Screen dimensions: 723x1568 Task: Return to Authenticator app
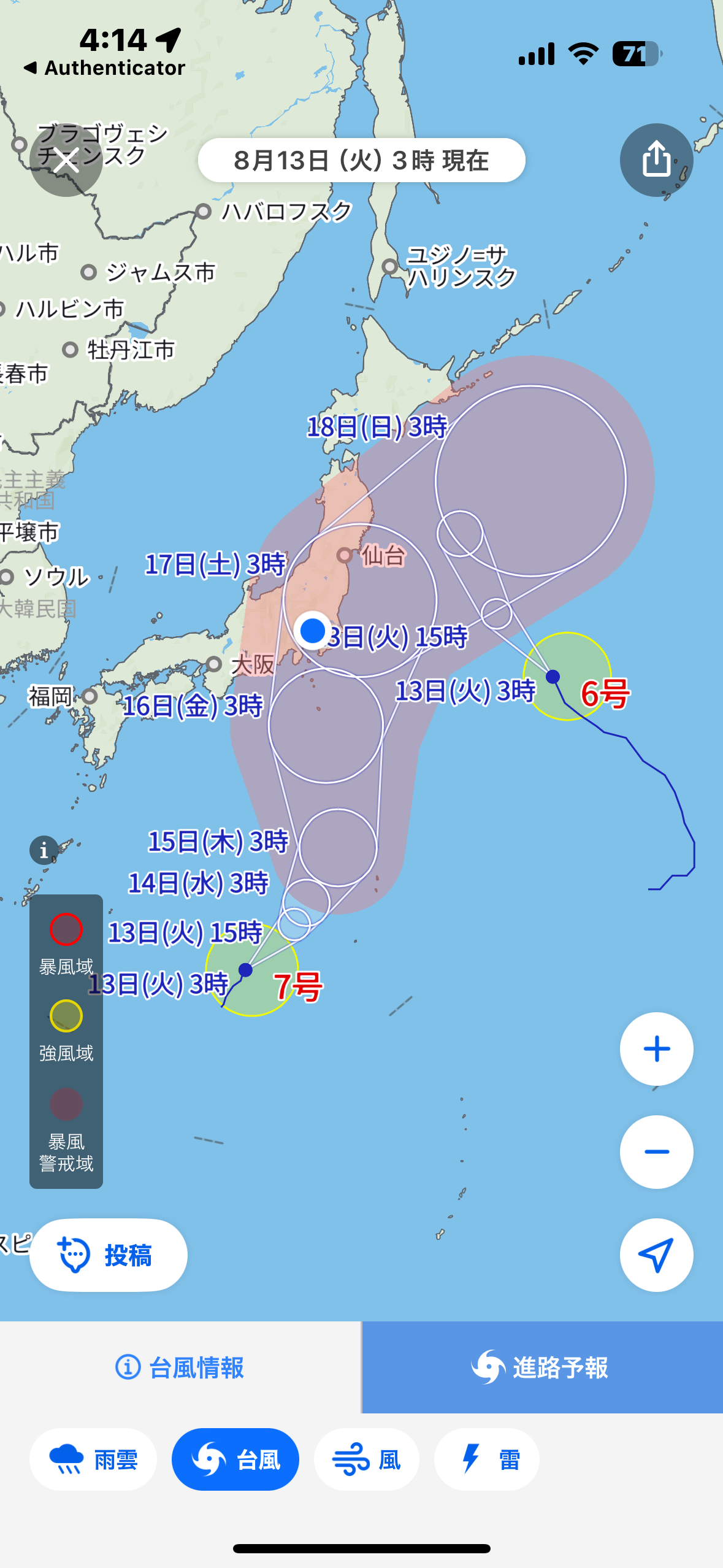pyautogui.click(x=104, y=67)
